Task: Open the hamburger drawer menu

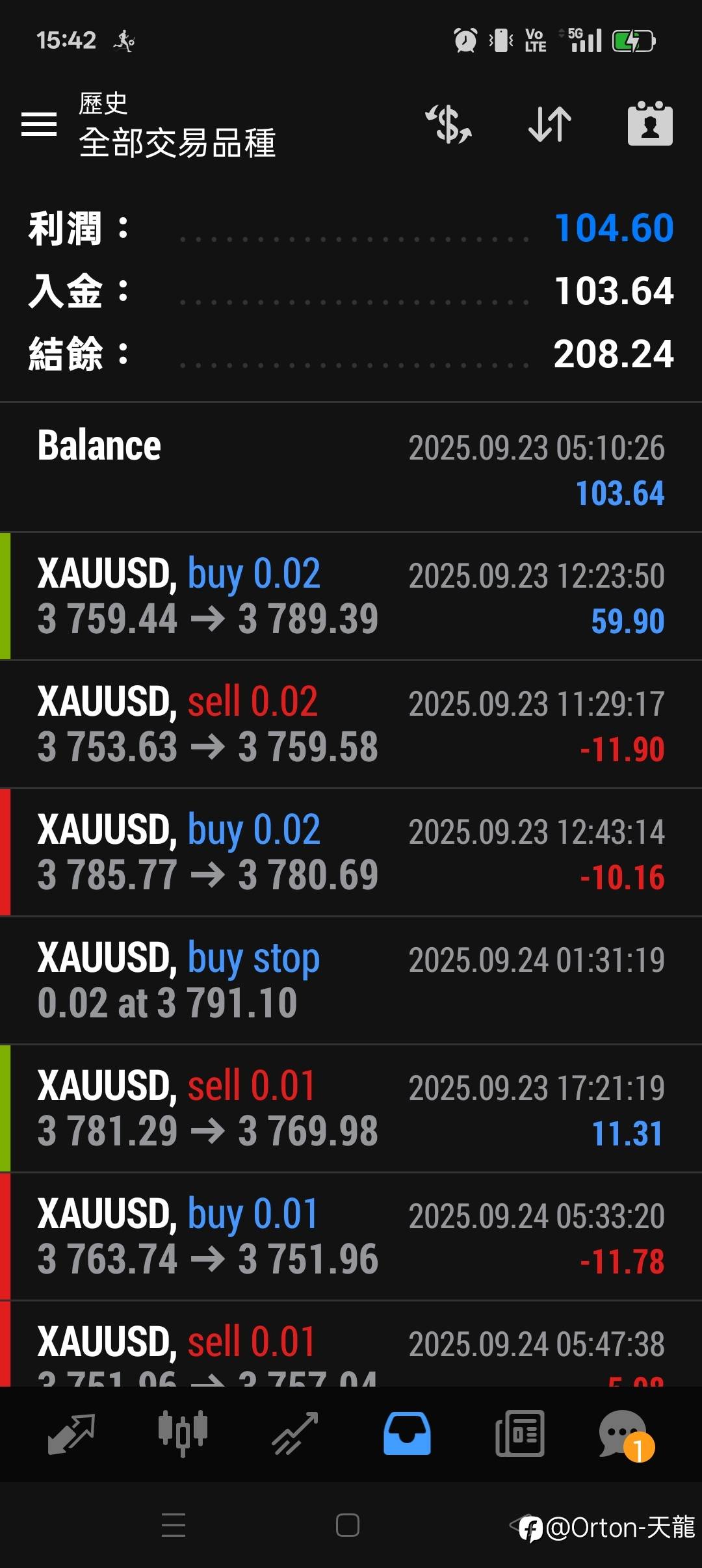Action: [39, 124]
